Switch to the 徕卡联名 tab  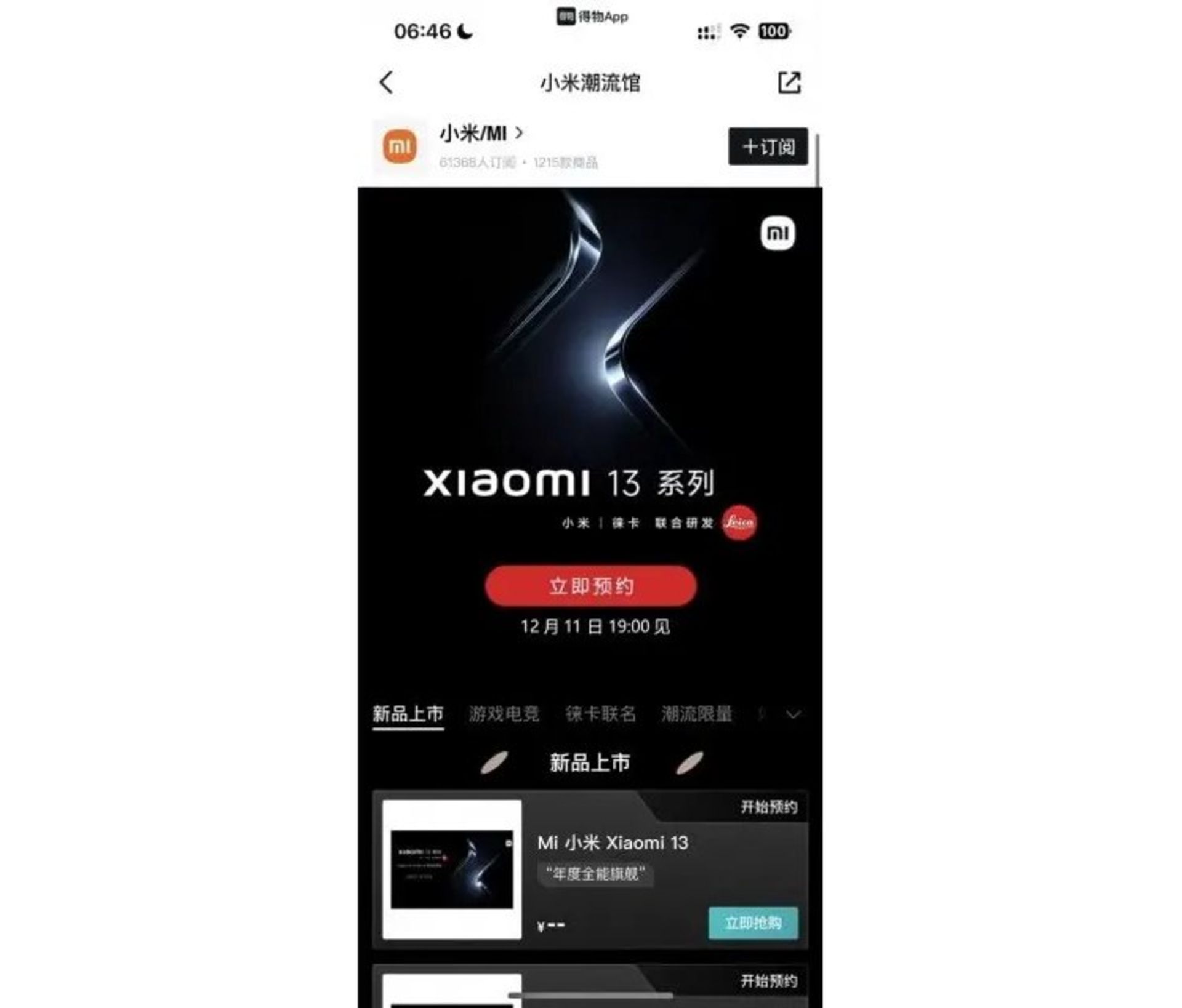pos(600,714)
